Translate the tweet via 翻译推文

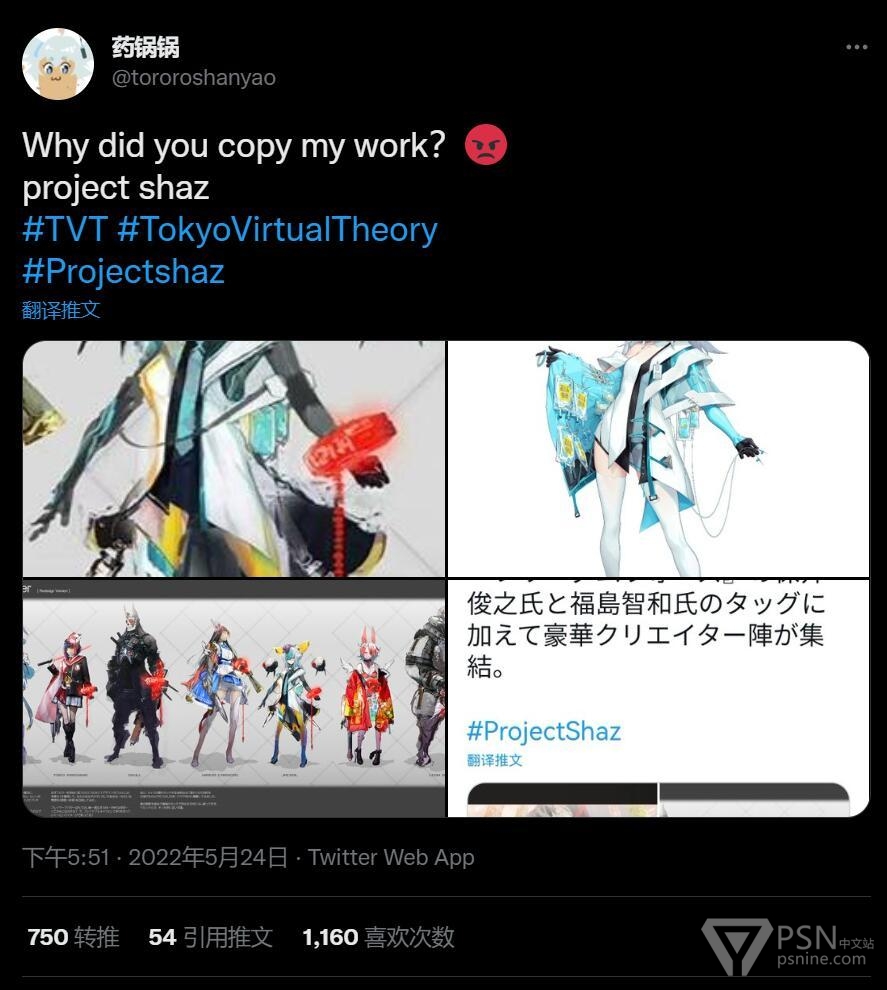pyautogui.click(x=61, y=309)
